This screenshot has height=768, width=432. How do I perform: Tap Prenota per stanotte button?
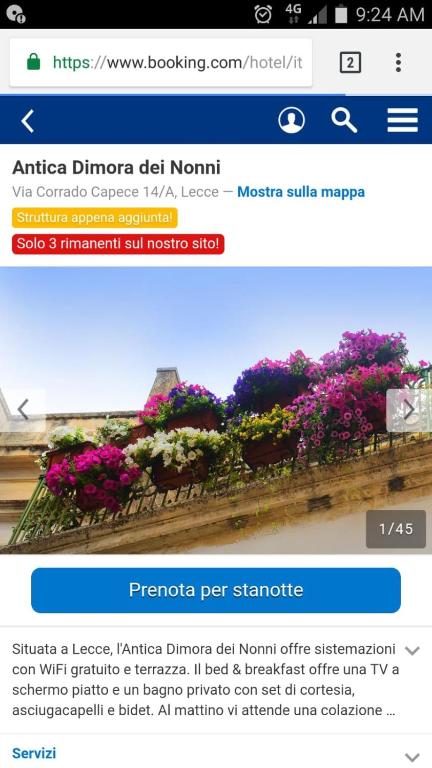click(x=216, y=590)
